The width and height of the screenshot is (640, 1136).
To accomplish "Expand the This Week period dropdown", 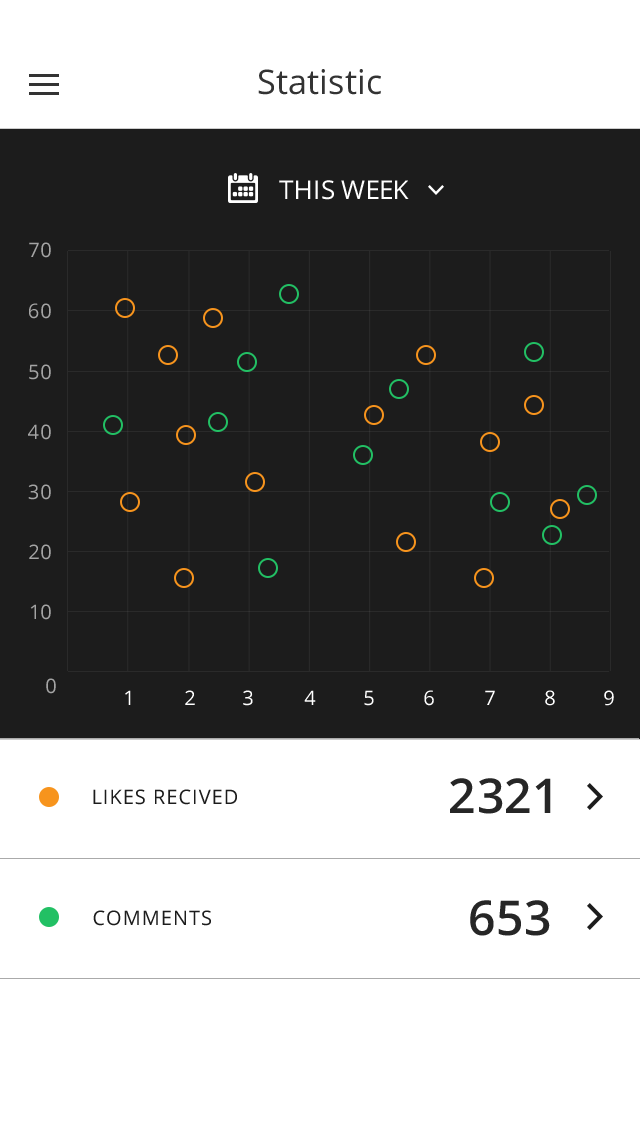I will click(x=336, y=189).
